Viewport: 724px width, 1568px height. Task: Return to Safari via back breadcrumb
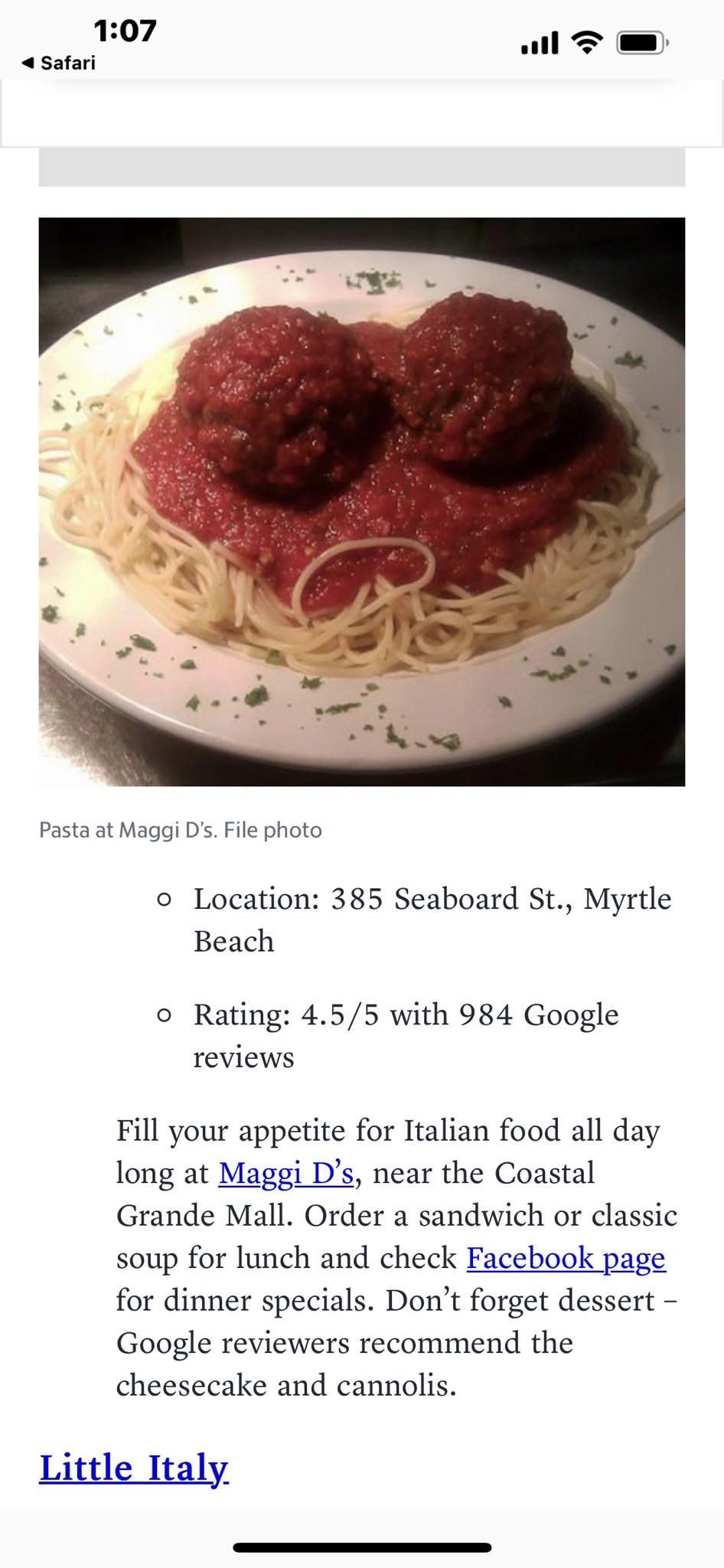point(59,63)
